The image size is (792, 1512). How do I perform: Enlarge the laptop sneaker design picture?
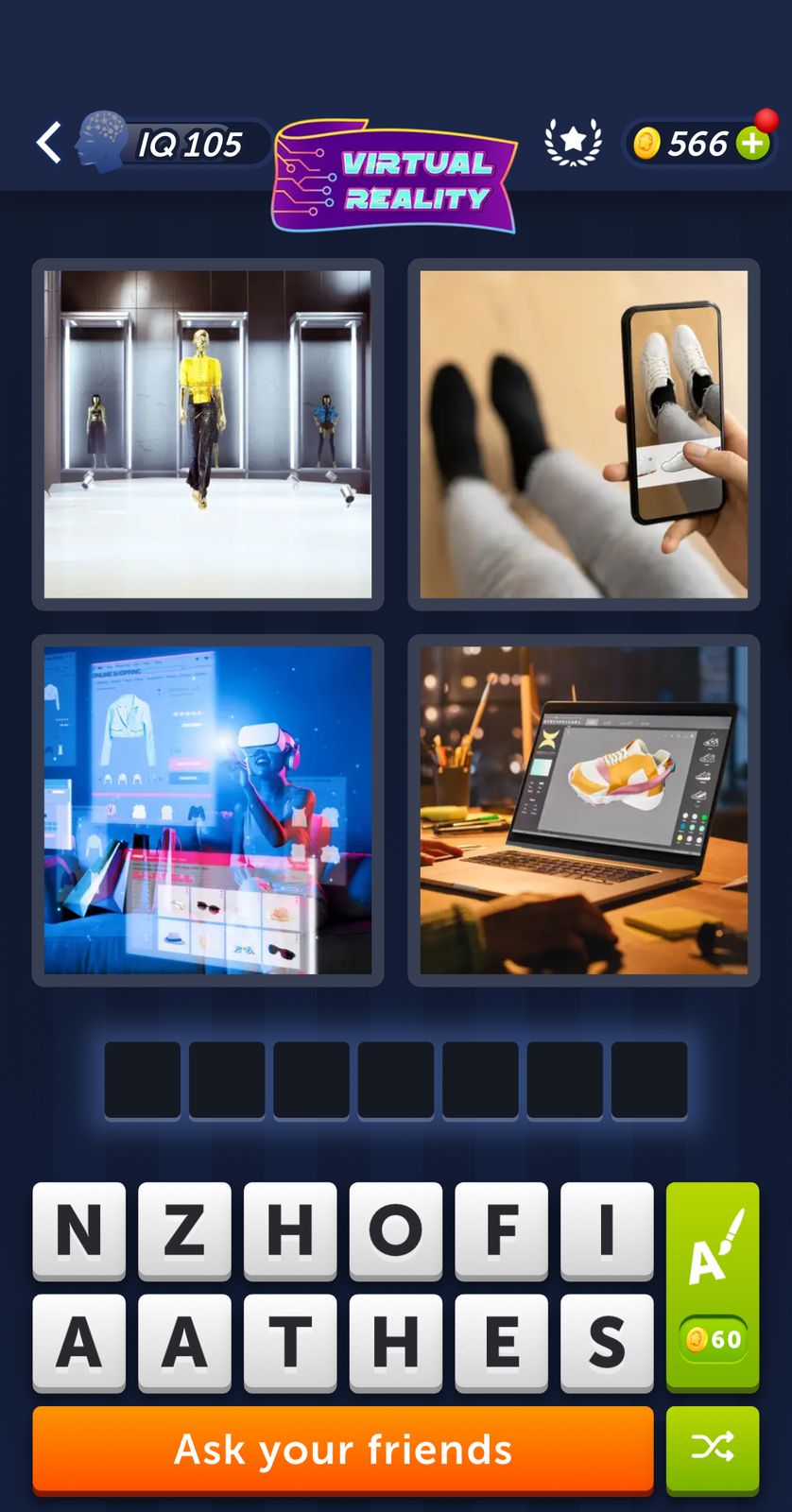[583, 810]
